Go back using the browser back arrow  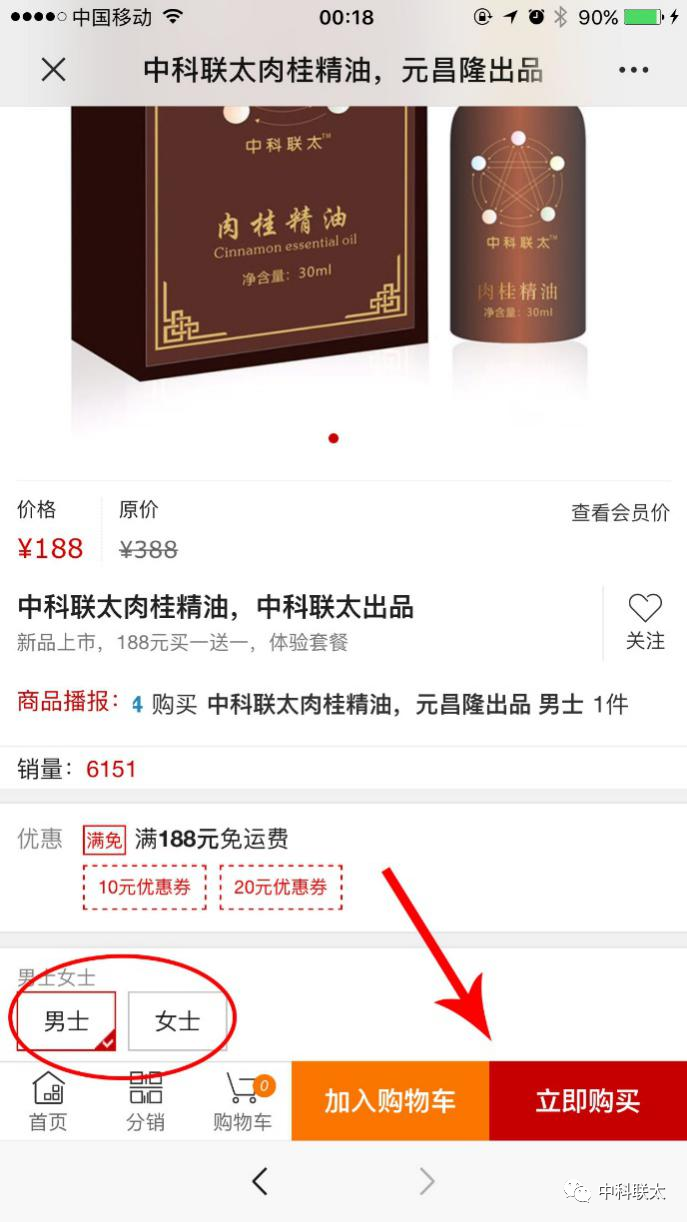click(x=260, y=1181)
